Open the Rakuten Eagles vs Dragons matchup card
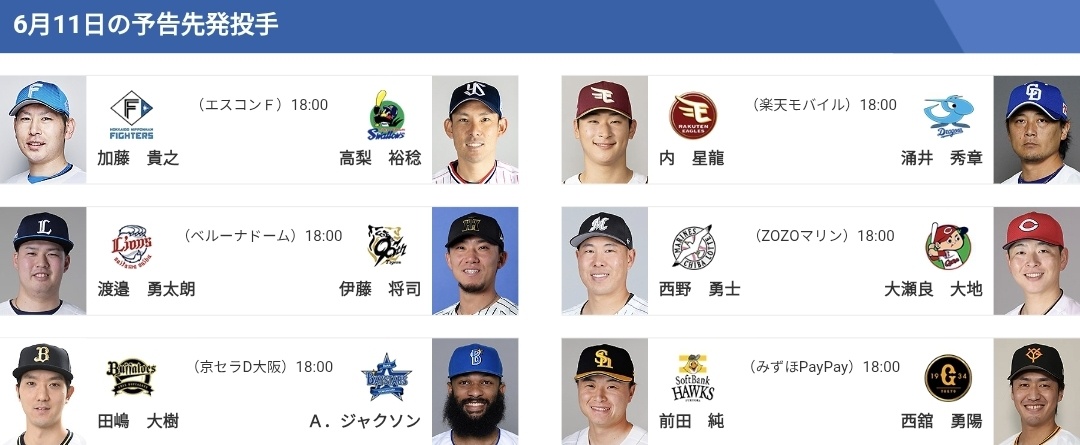This screenshot has width=1080, height=445. pos(820,130)
